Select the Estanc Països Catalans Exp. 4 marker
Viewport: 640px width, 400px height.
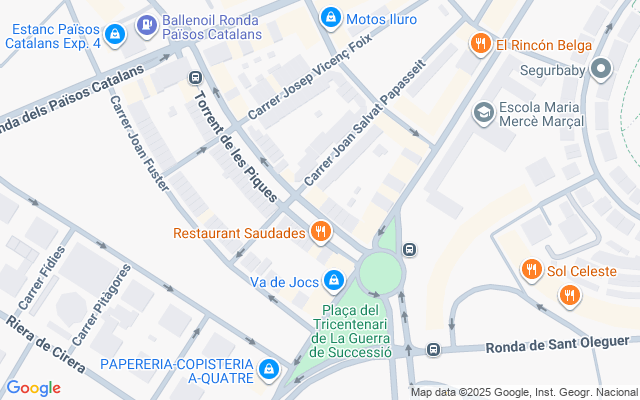pyautogui.click(x=115, y=35)
